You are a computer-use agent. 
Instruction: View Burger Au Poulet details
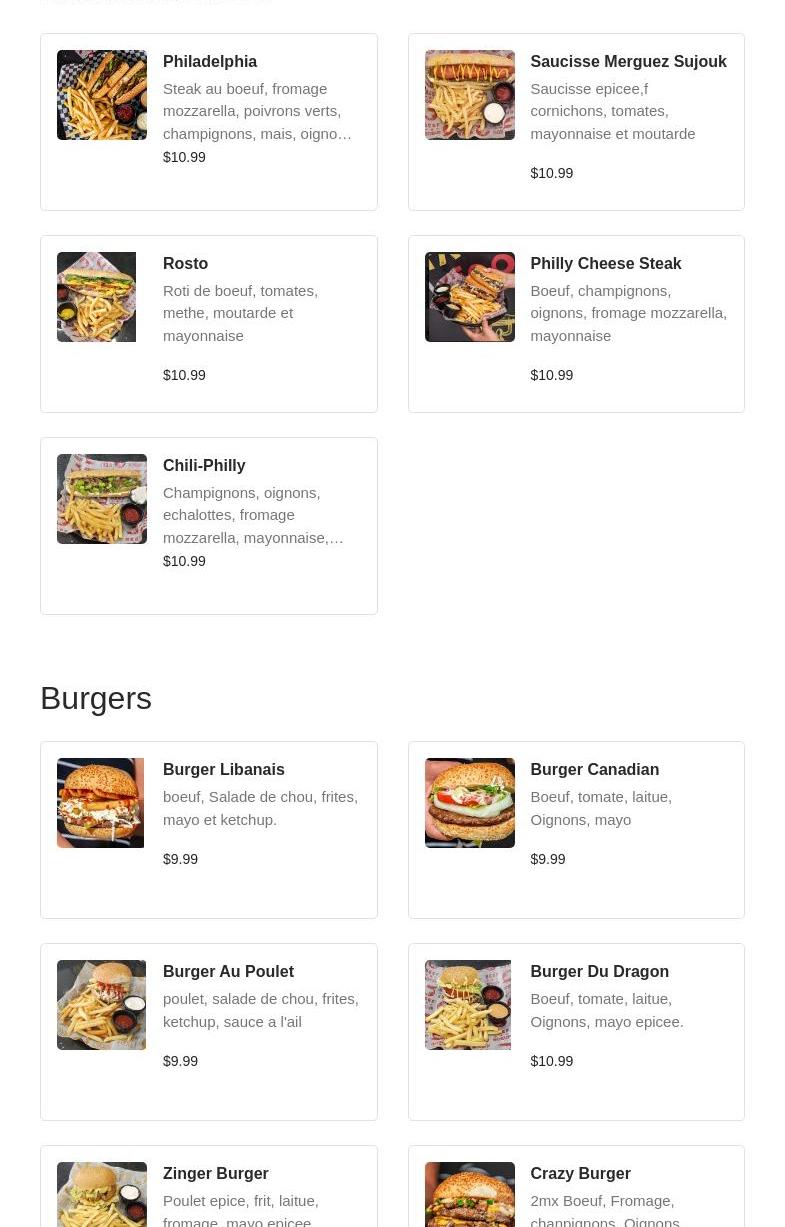pyautogui.click(x=209, y=1032)
